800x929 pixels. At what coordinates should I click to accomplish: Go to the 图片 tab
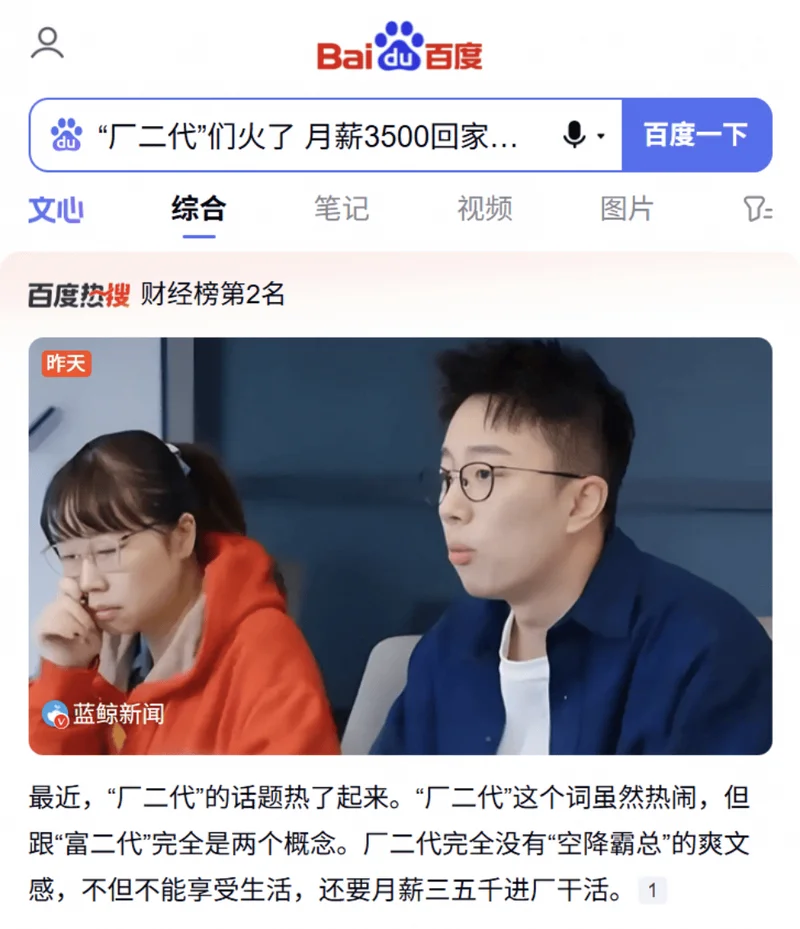[627, 209]
